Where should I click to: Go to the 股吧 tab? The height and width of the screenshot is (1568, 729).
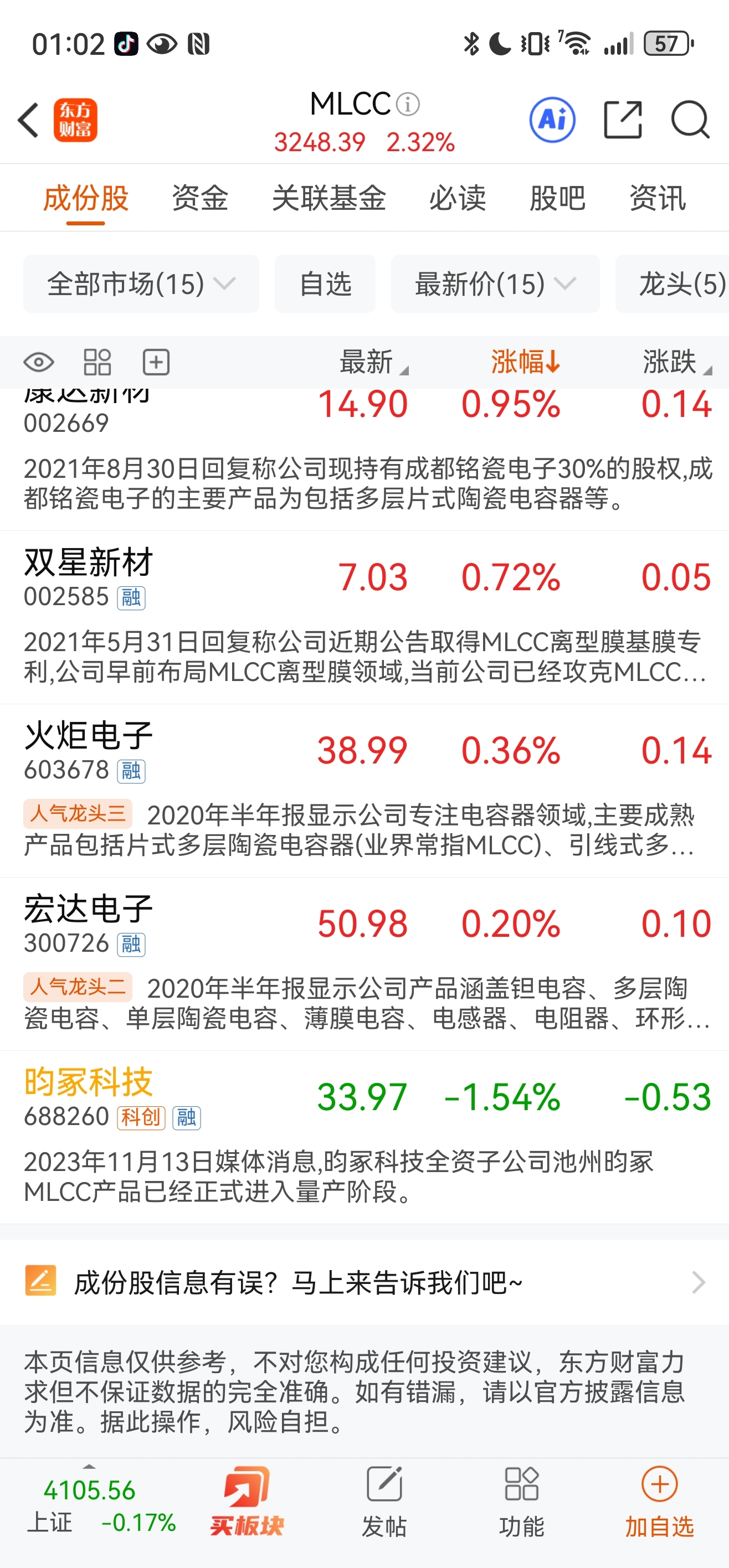[557, 198]
